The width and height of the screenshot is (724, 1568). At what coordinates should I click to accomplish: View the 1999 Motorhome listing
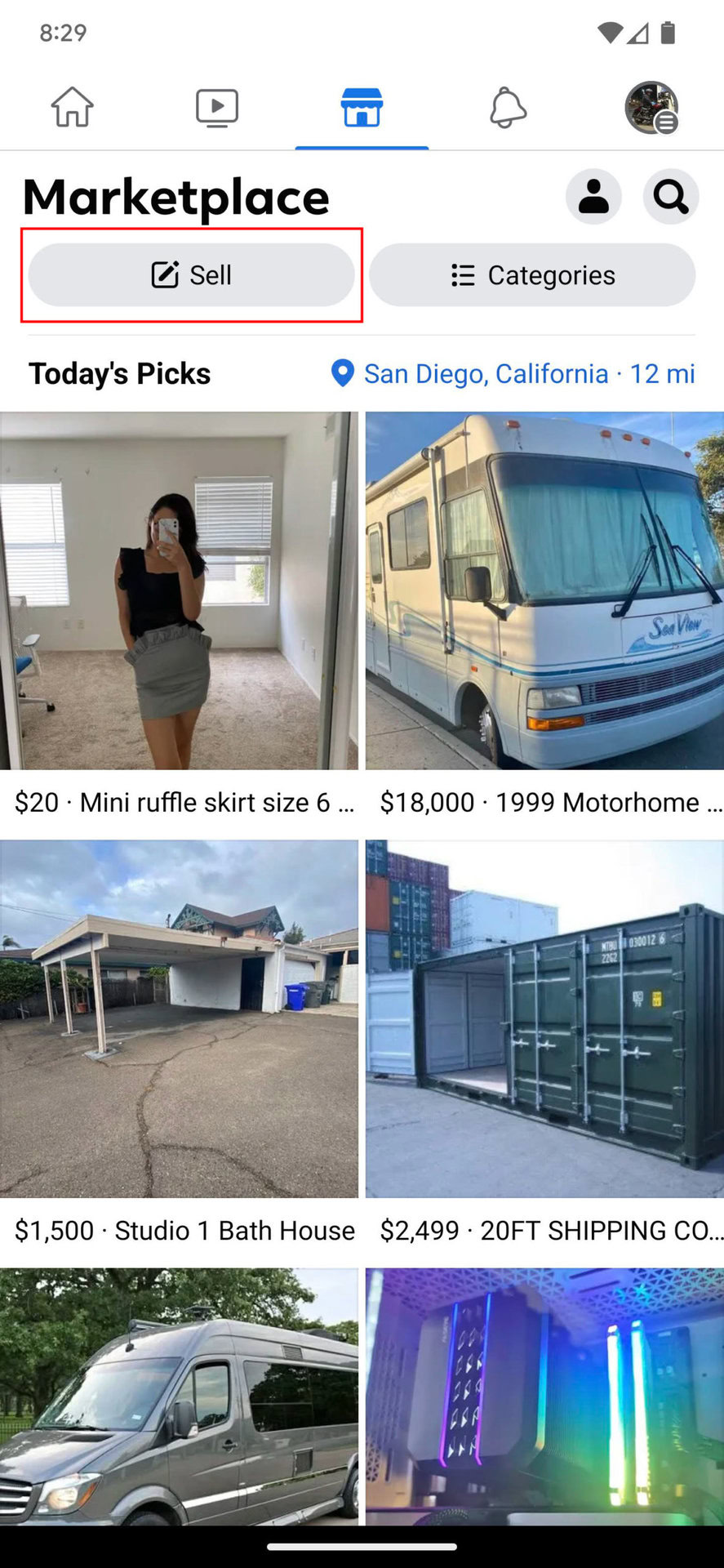click(x=544, y=590)
